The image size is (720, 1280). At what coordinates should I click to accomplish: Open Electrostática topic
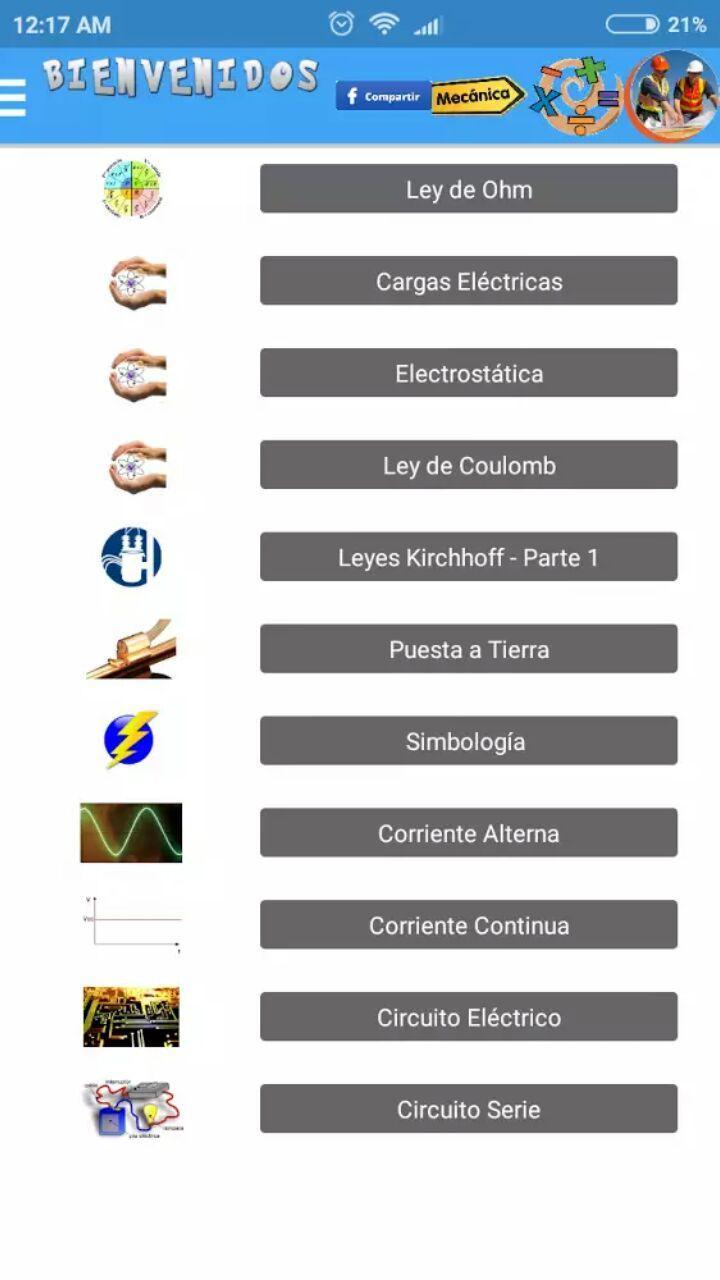(468, 373)
